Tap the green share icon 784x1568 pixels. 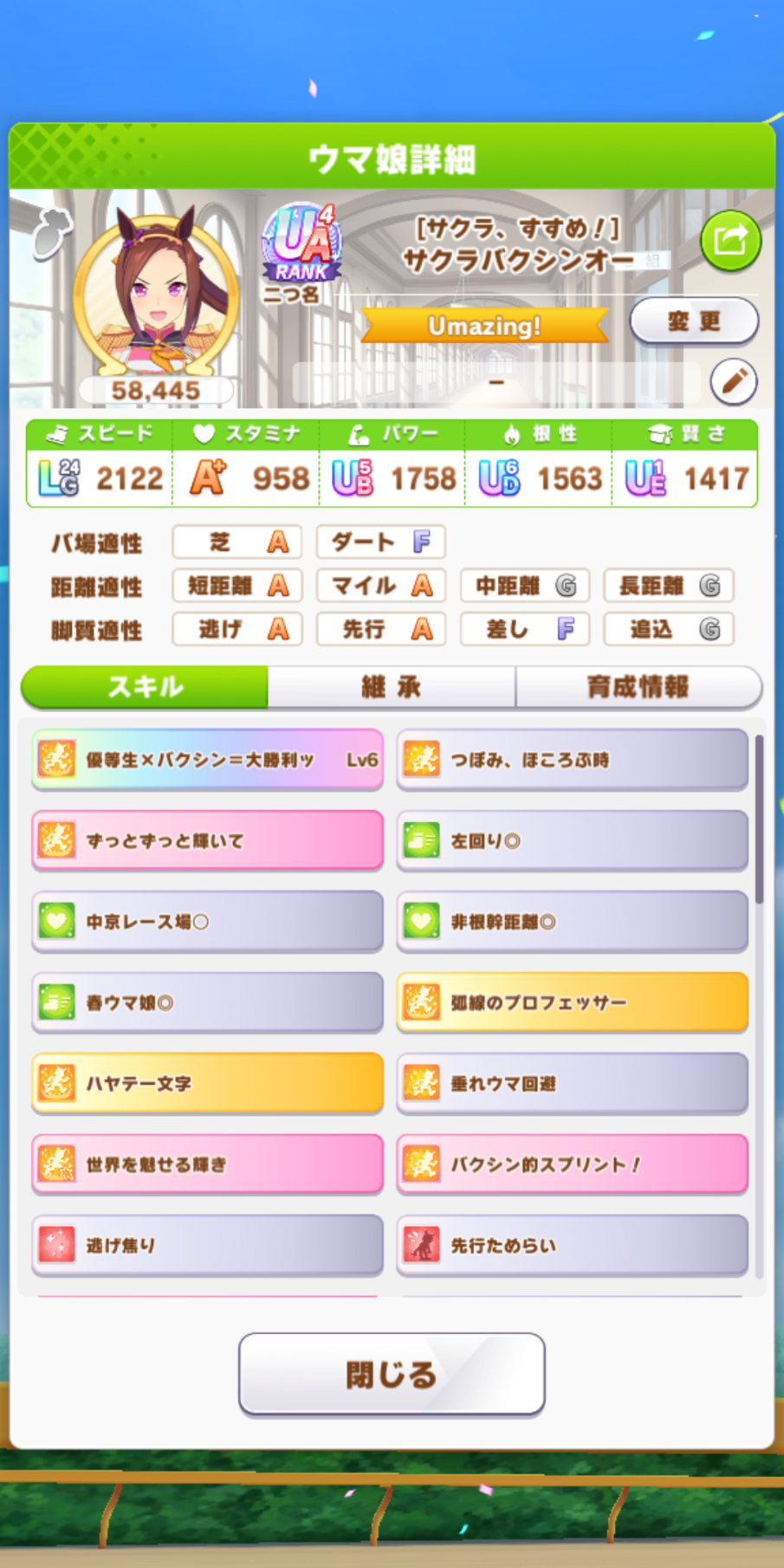(729, 240)
